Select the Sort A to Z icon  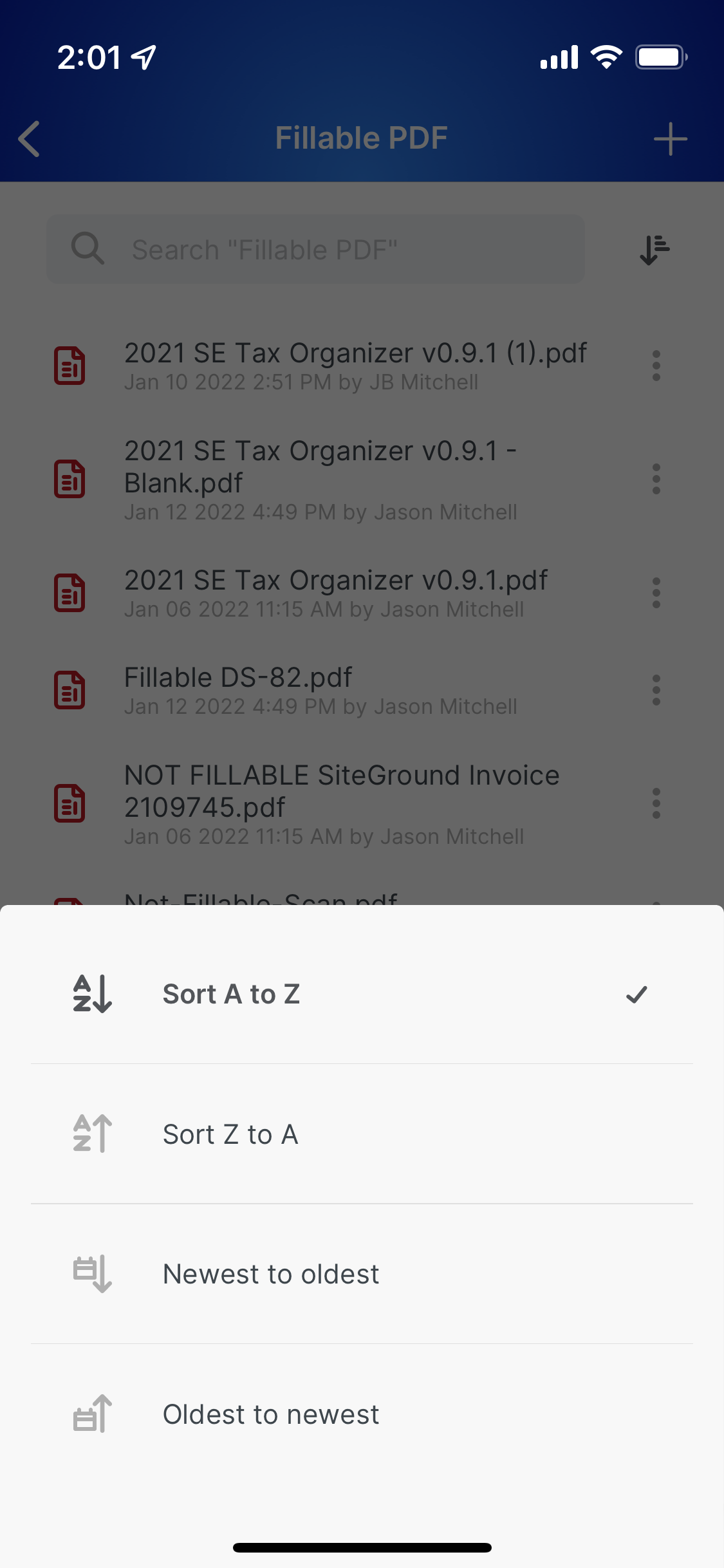coord(91,994)
